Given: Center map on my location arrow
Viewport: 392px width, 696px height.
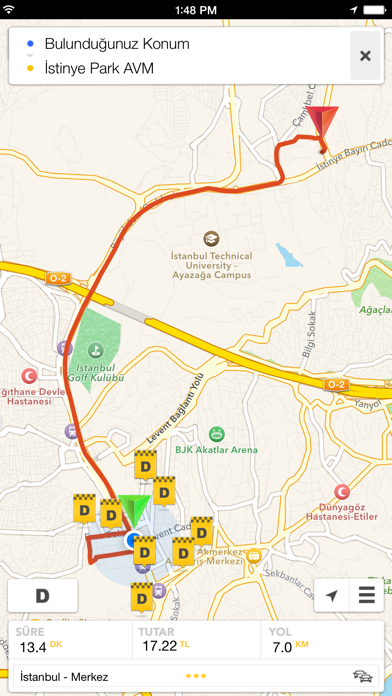Looking at the screenshot, I should (x=331, y=596).
